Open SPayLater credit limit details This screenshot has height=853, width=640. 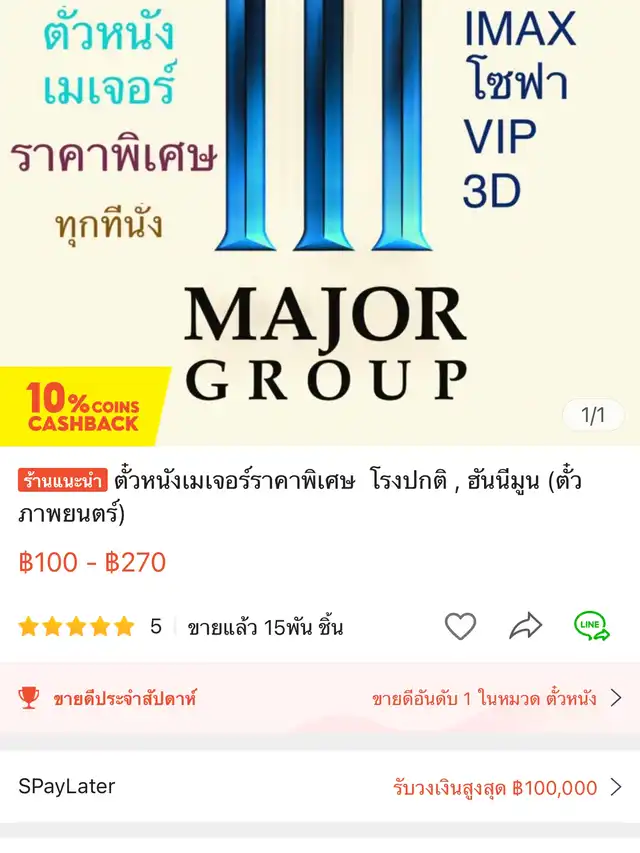pyautogui.click(x=320, y=787)
